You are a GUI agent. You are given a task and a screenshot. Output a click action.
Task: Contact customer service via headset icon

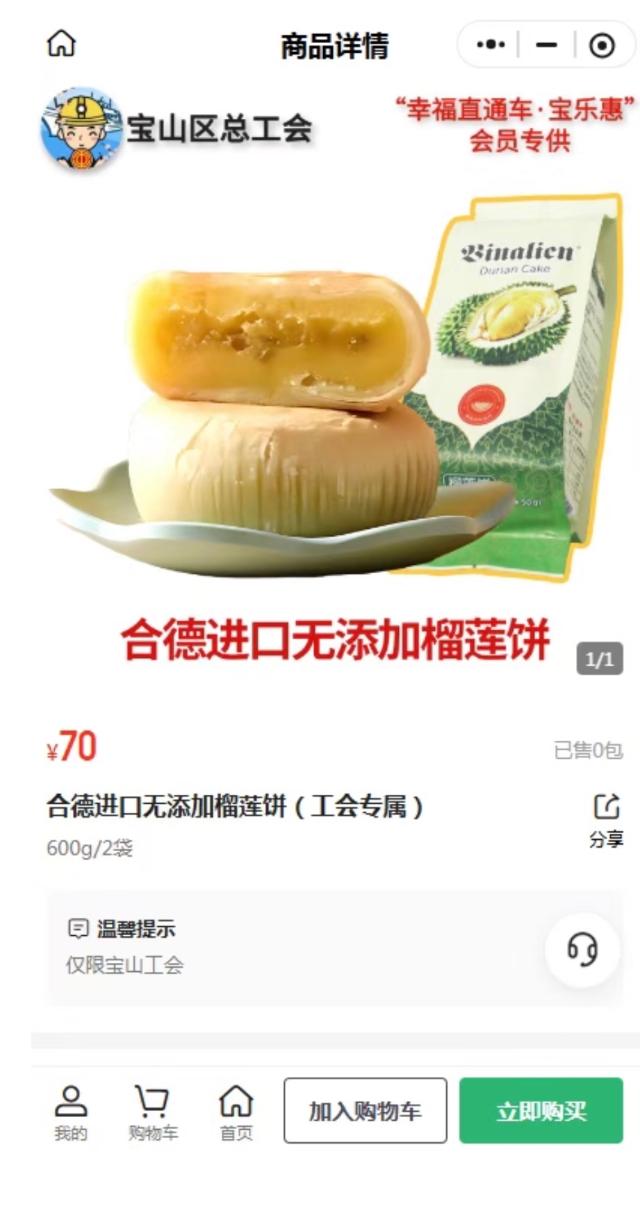[583, 949]
